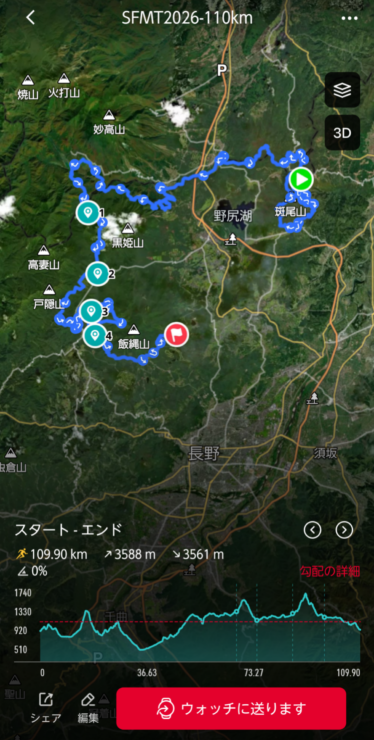
Task: Go to the next route segment
Action: (344, 530)
